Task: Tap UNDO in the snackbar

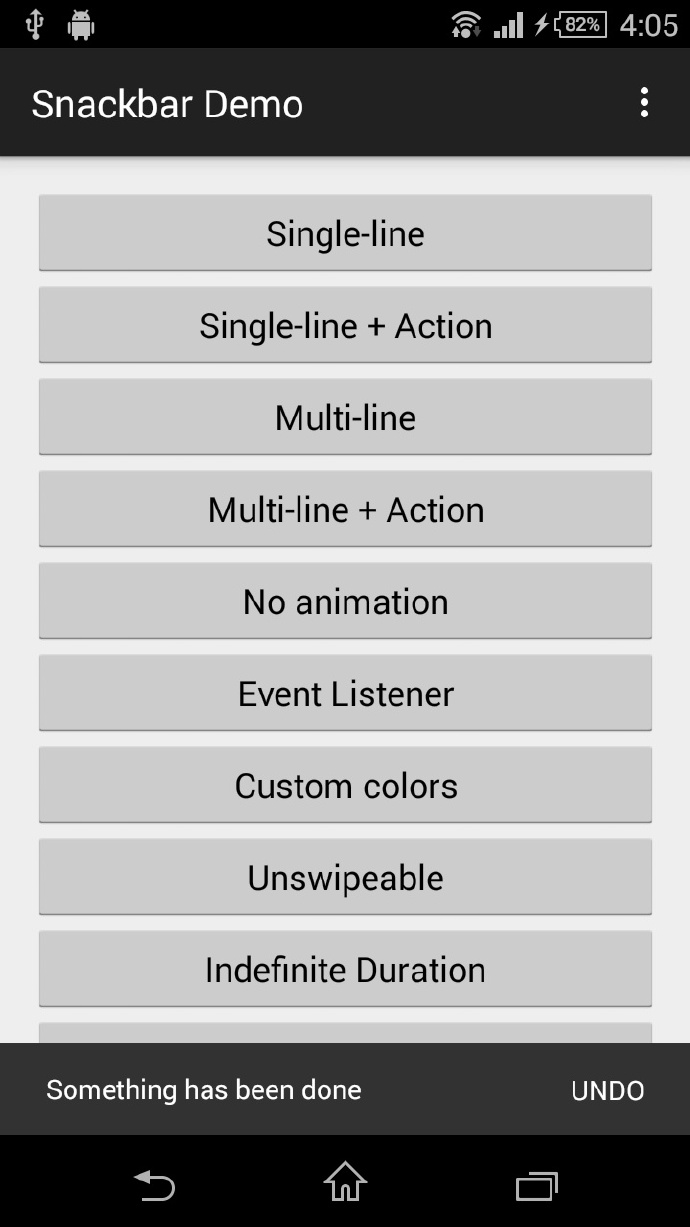Action: pyautogui.click(x=607, y=1090)
